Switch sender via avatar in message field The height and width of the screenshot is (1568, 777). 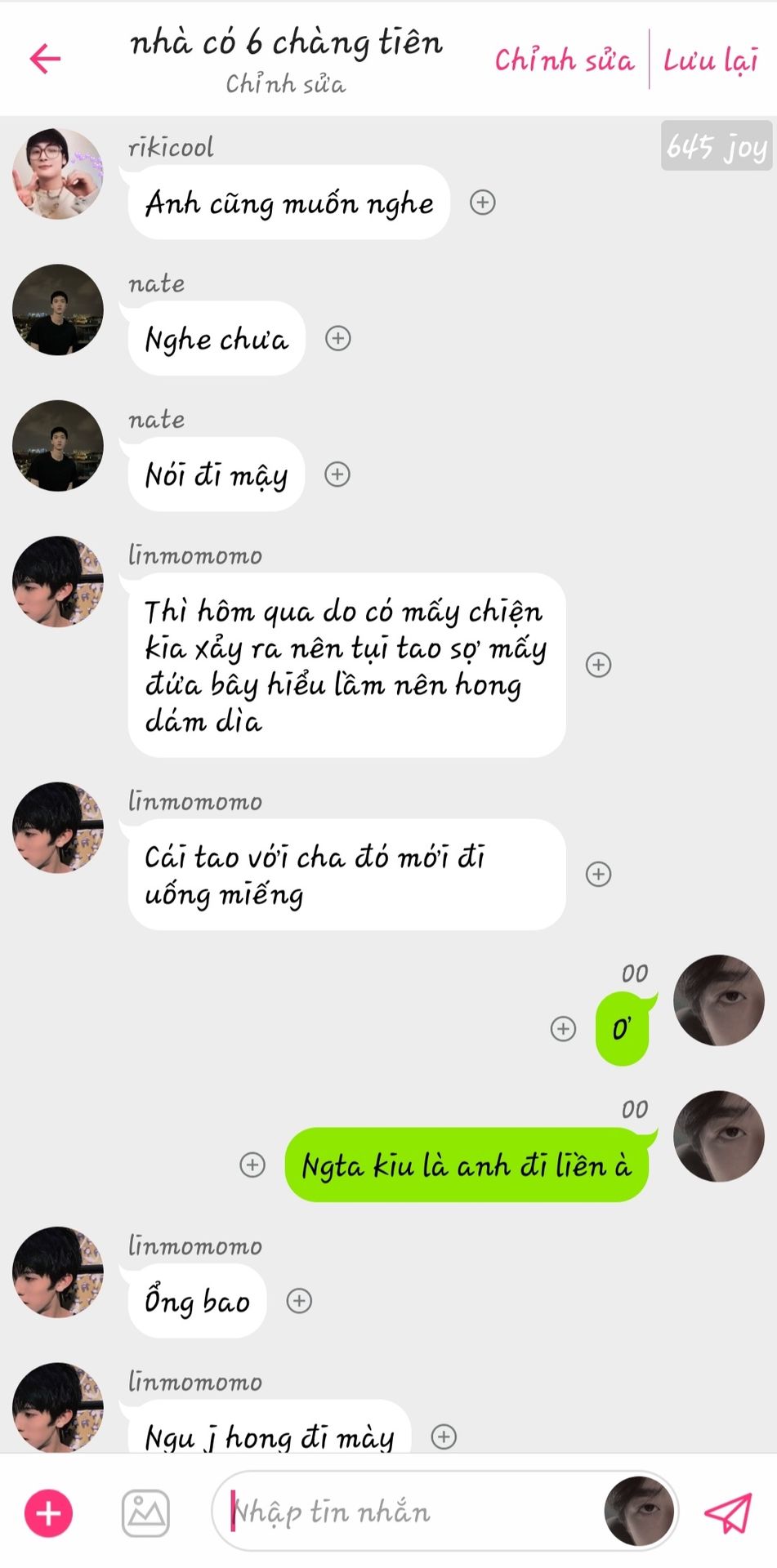pos(640,1512)
